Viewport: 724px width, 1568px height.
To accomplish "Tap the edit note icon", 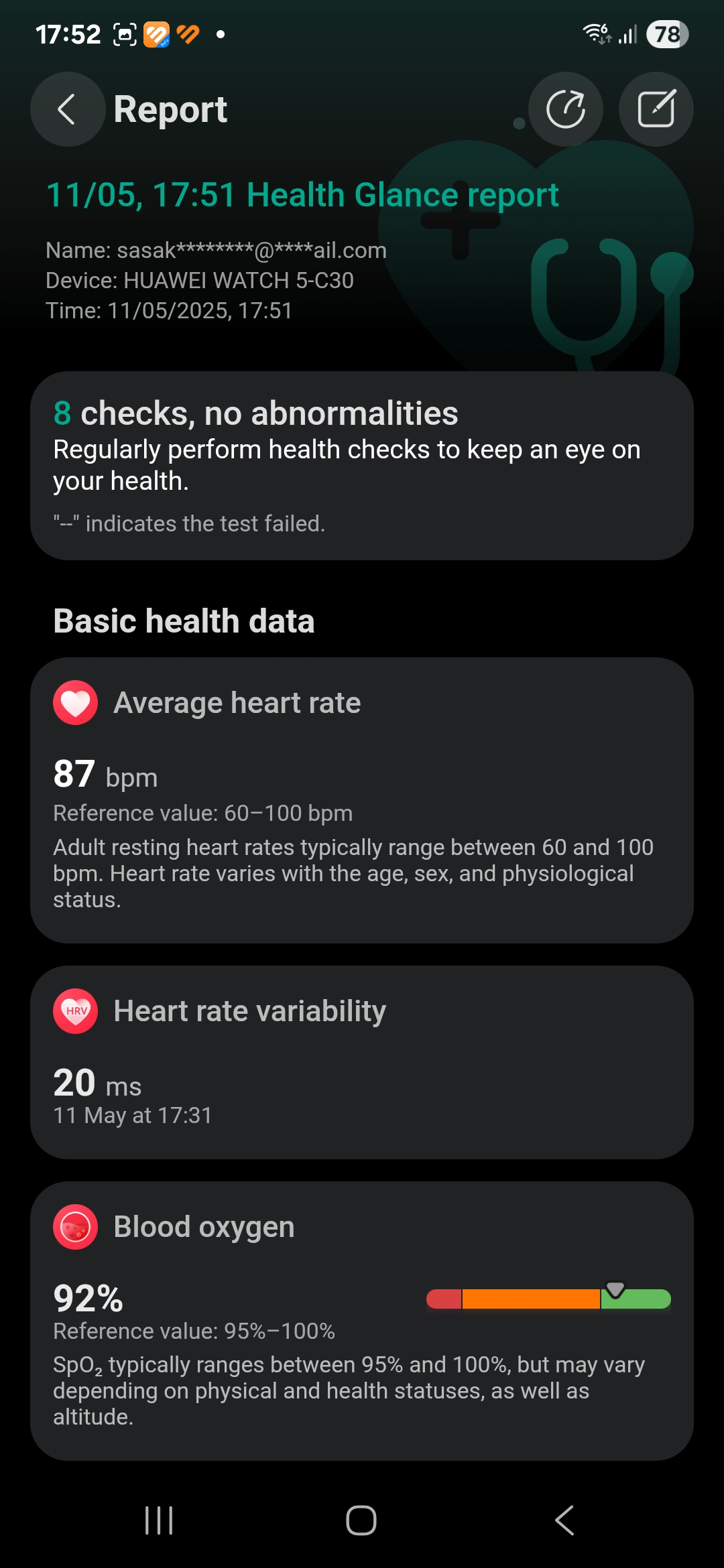I will [x=656, y=109].
